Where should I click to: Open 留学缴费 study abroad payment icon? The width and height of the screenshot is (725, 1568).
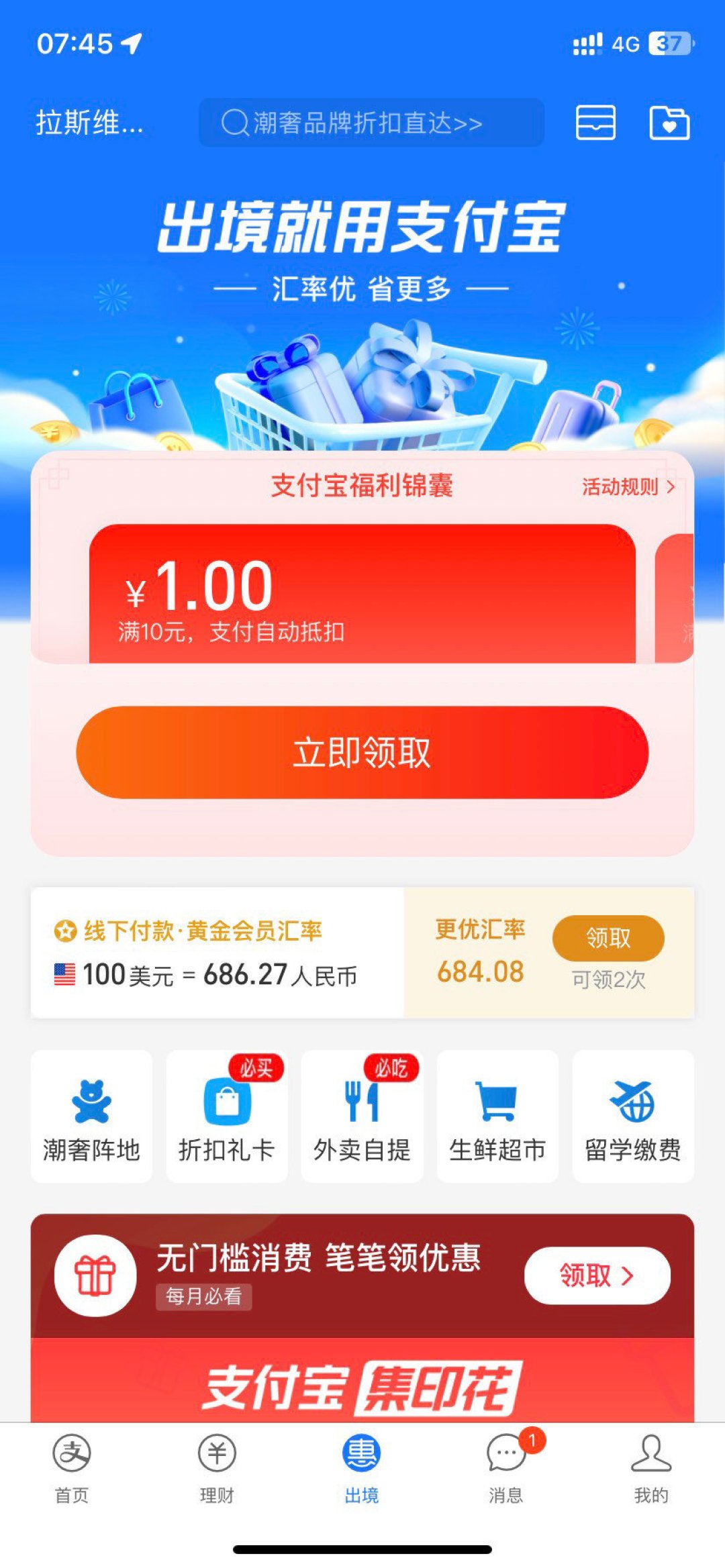[x=631, y=1110]
